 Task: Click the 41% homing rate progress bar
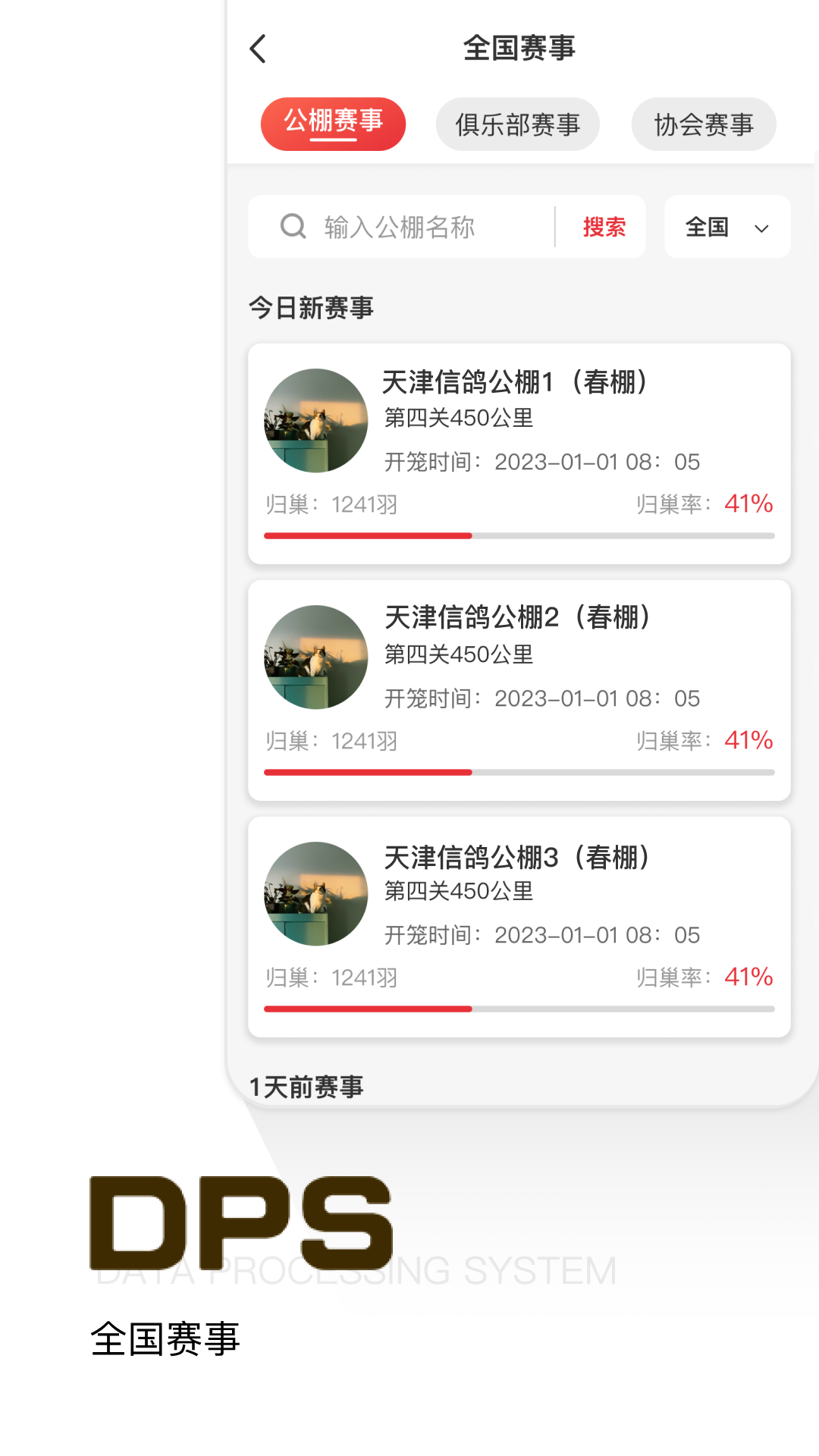[x=519, y=535]
